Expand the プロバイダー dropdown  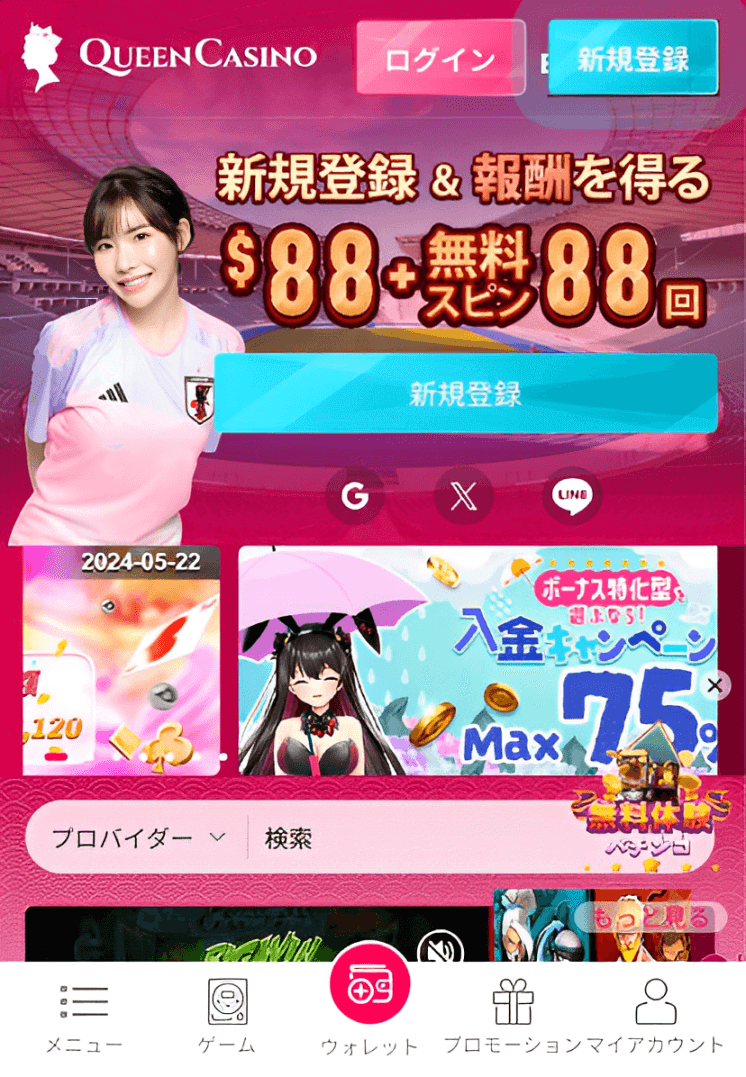139,837
